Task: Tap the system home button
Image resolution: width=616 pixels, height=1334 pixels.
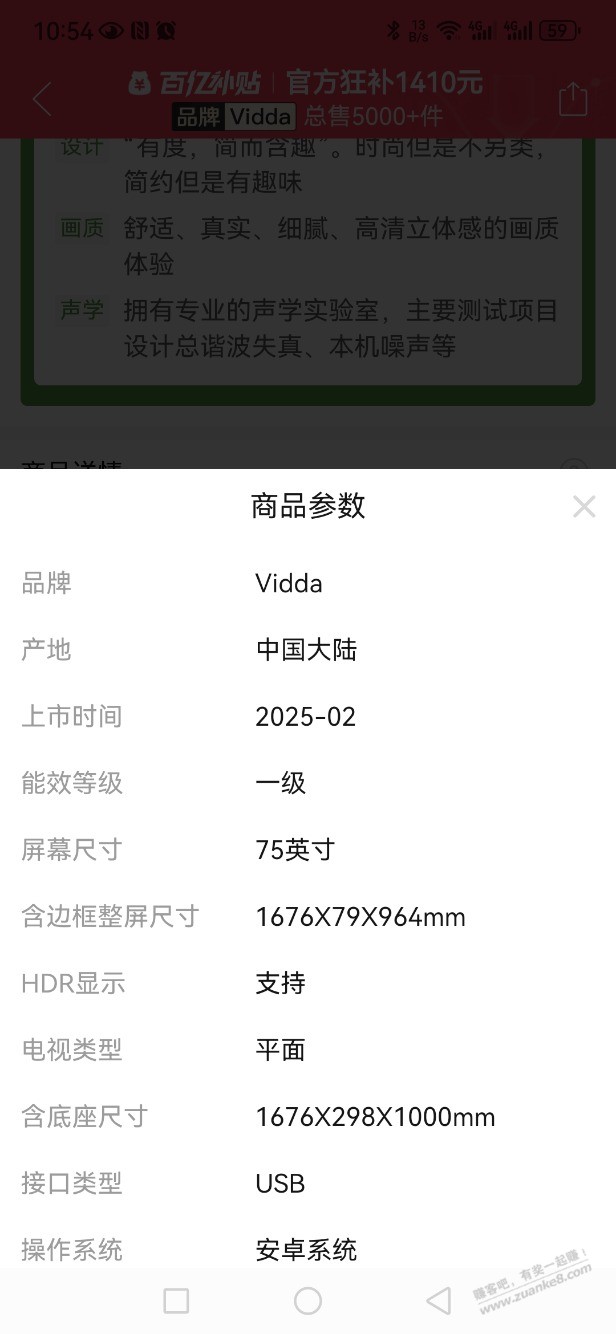Action: click(x=308, y=1300)
